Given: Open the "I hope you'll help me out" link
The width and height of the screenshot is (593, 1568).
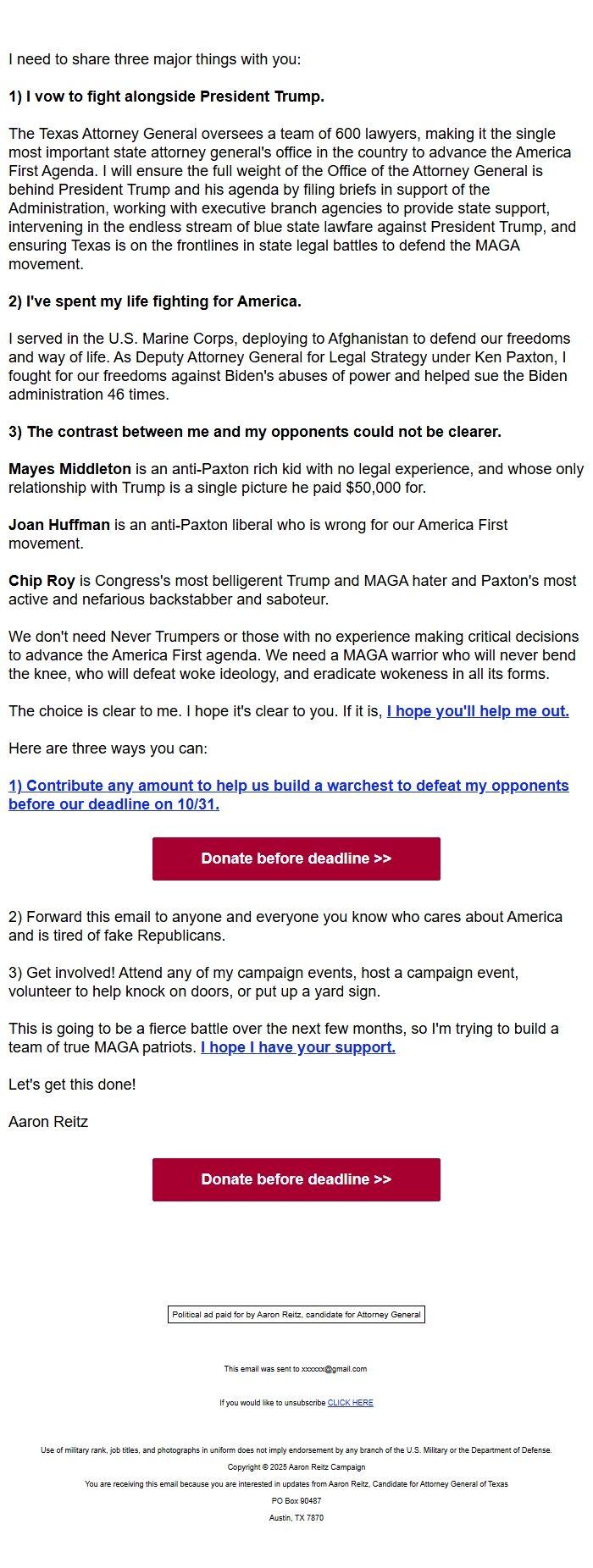Looking at the screenshot, I should click(x=478, y=711).
